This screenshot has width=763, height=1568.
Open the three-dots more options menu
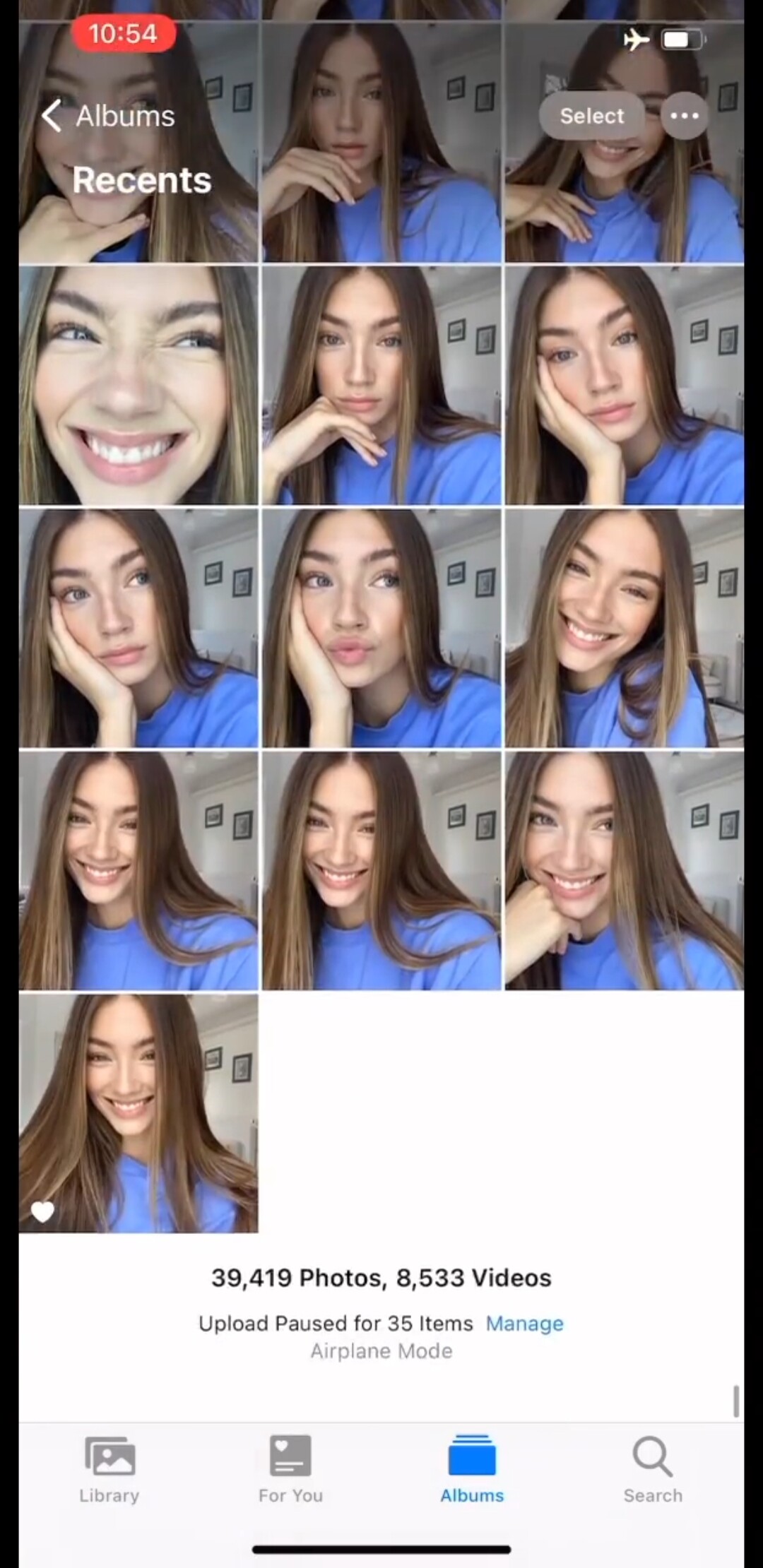point(684,116)
